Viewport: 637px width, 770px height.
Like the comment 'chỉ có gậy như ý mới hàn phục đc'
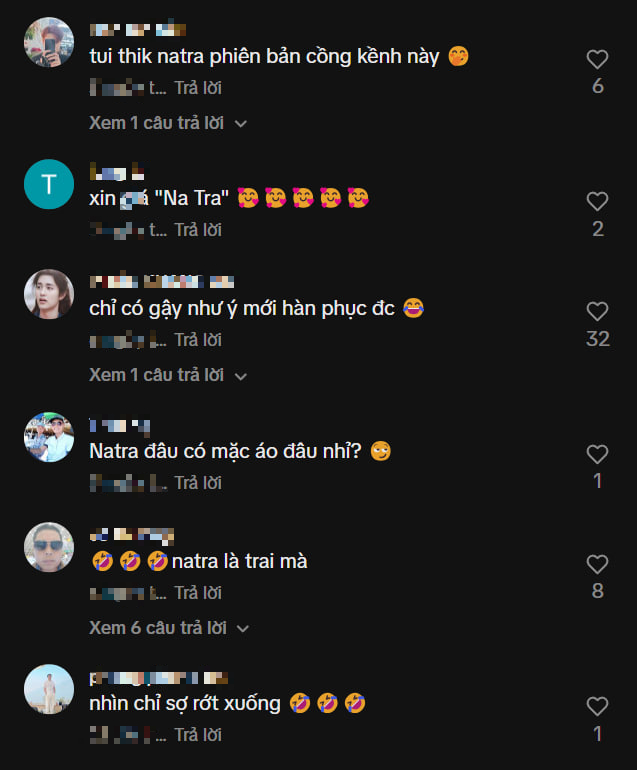pos(597,311)
